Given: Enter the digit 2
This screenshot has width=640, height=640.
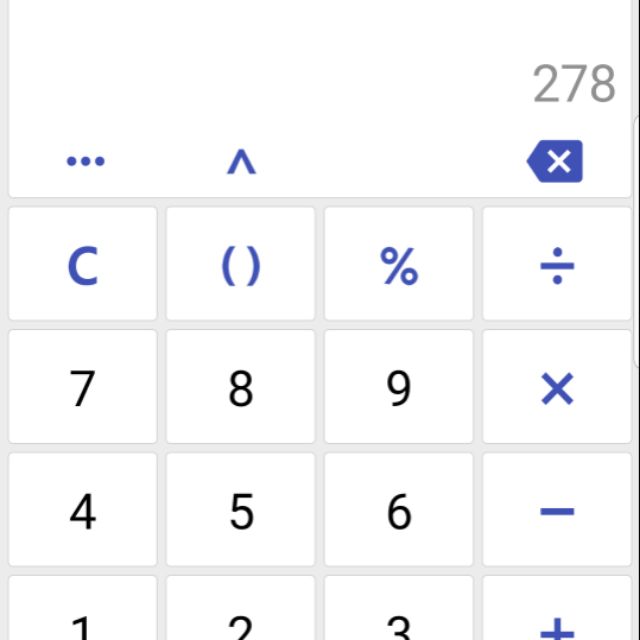Looking at the screenshot, I should (240, 612).
